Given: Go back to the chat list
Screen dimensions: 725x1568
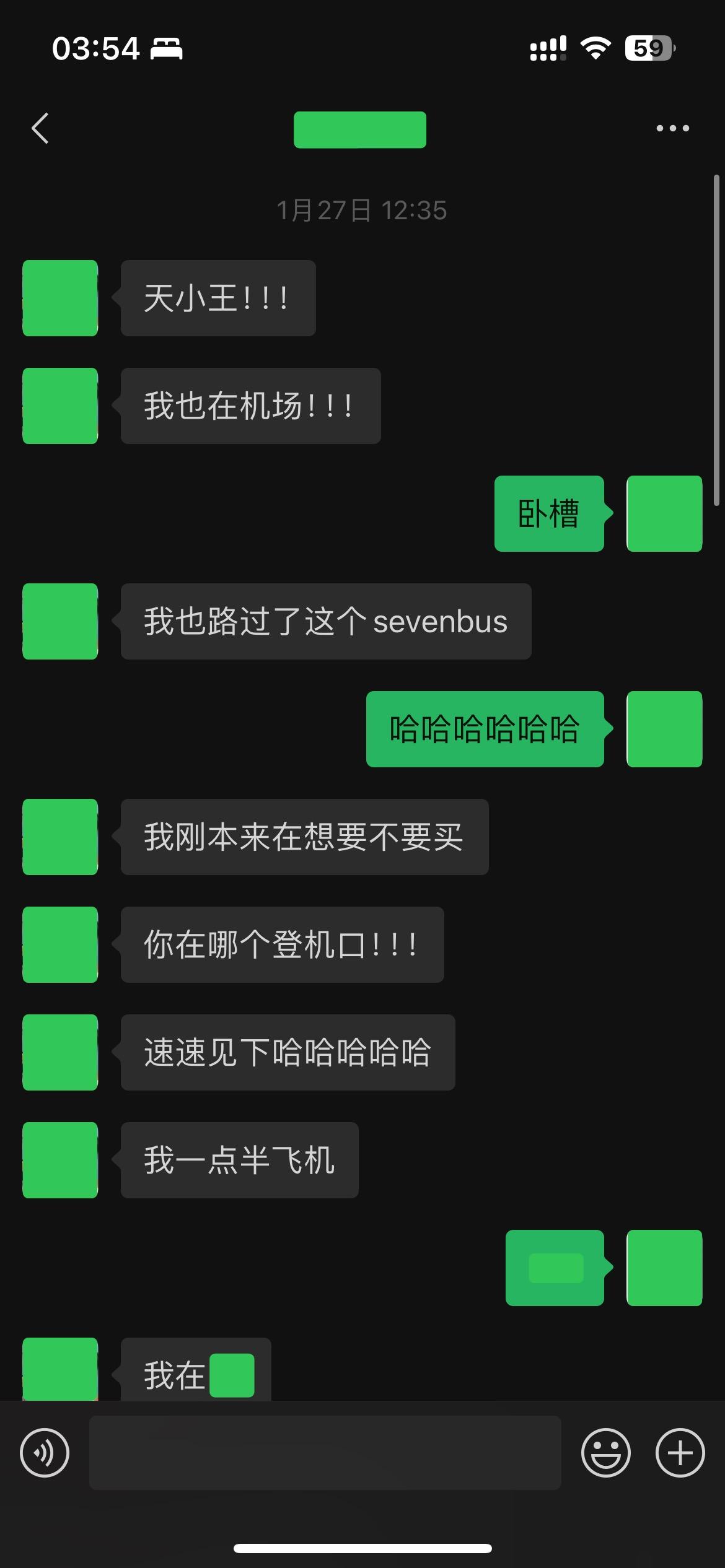Looking at the screenshot, I should [x=40, y=129].
